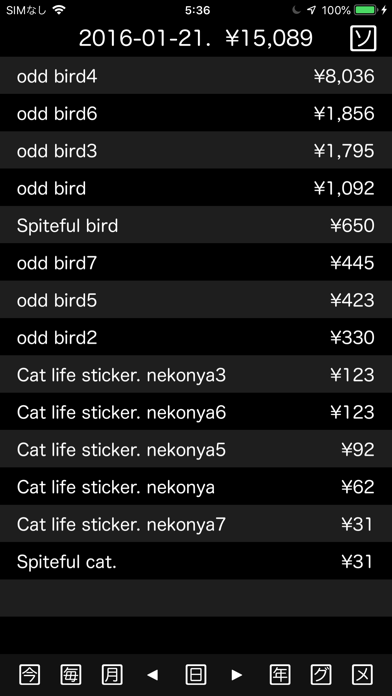Open the Spiteful bird row
392x696 pixels.
pos(196,225)
